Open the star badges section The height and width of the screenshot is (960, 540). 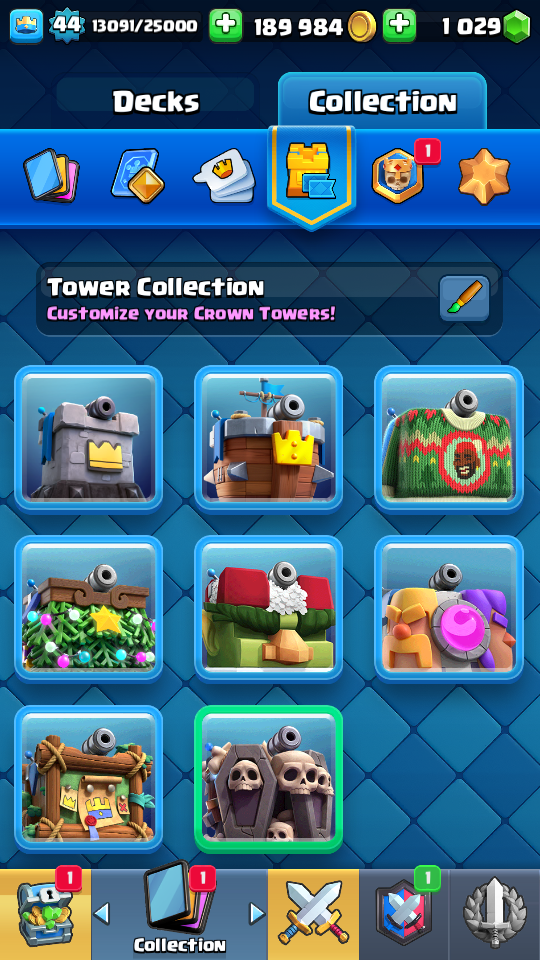(x=484, y=176)
